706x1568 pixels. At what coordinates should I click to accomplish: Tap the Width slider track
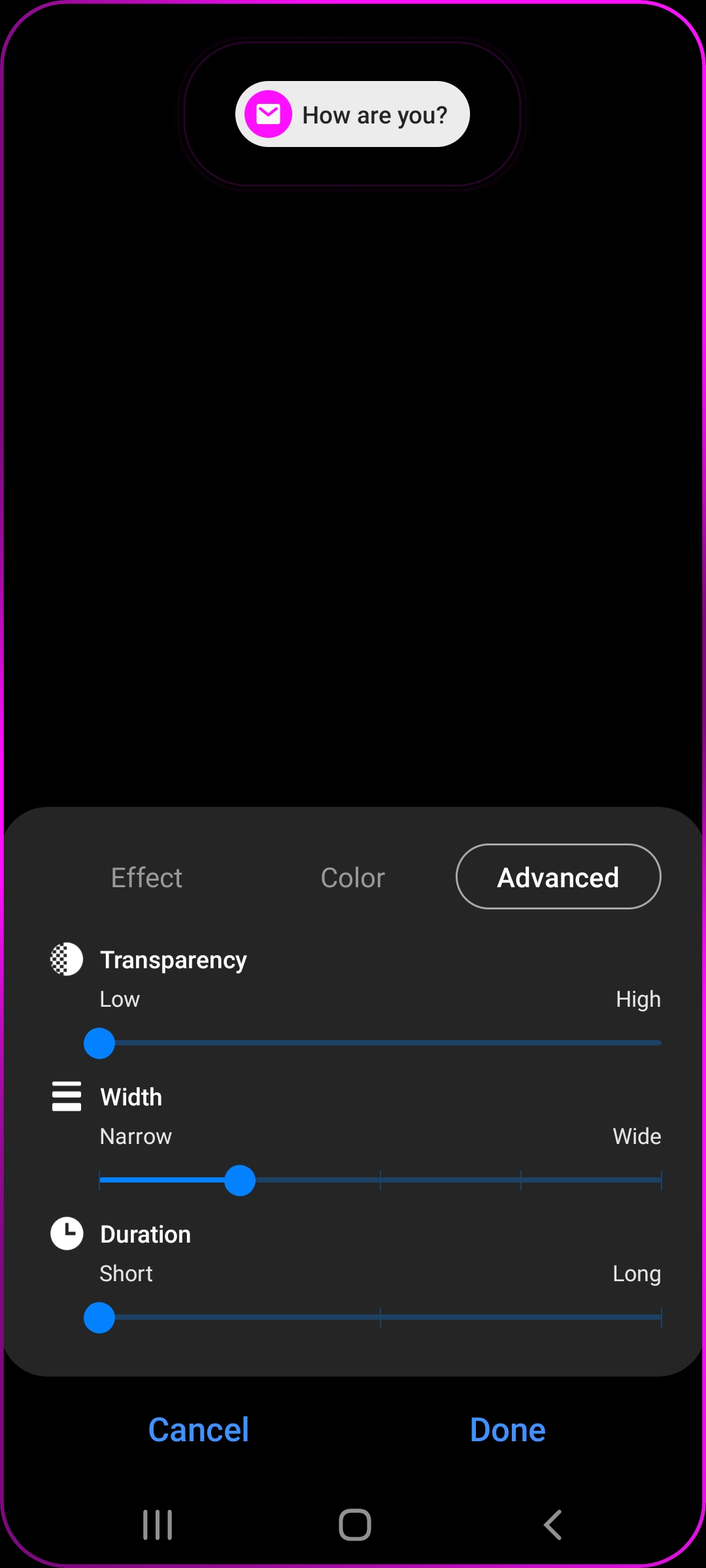[380, 1181]
